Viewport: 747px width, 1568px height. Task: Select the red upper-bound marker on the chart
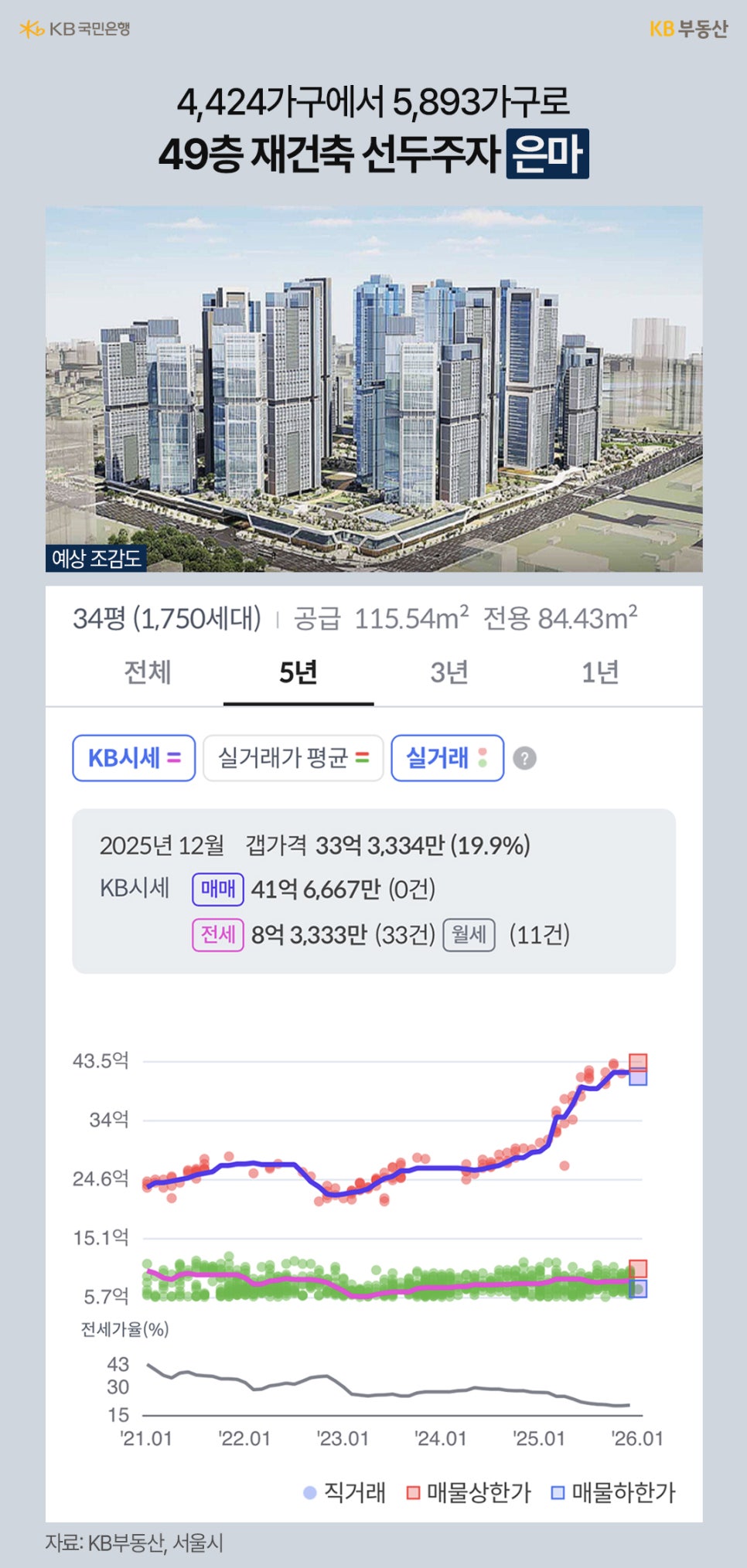[x=637, y=1063]
